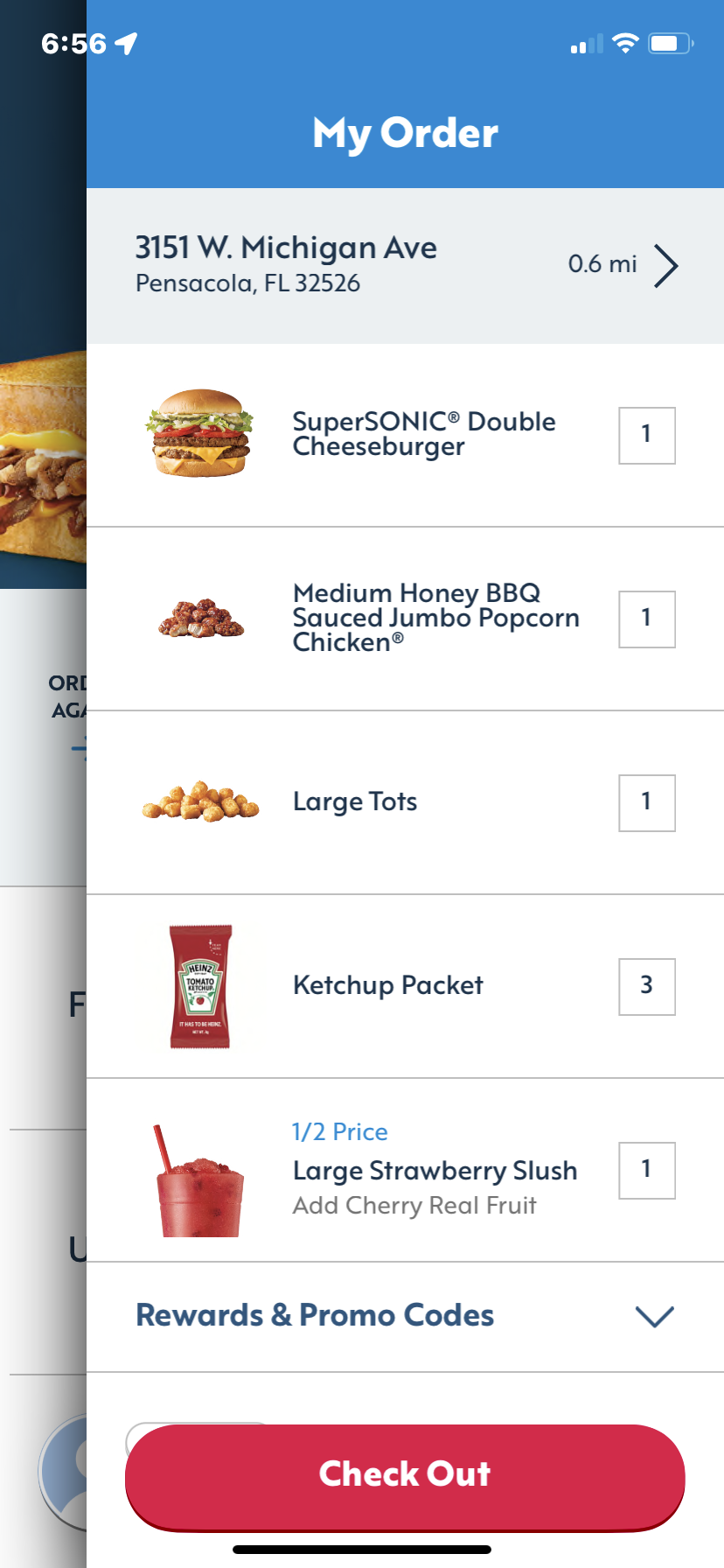The width and height of the screenshot is (724, 1568).
Task: View the Large Strawberry Slush order item
Action: (x=434, y=1171)
